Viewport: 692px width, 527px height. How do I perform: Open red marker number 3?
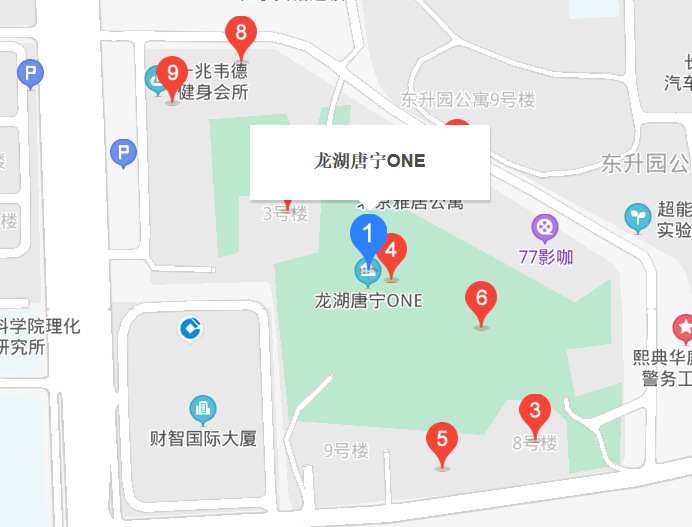click(534, 412)
